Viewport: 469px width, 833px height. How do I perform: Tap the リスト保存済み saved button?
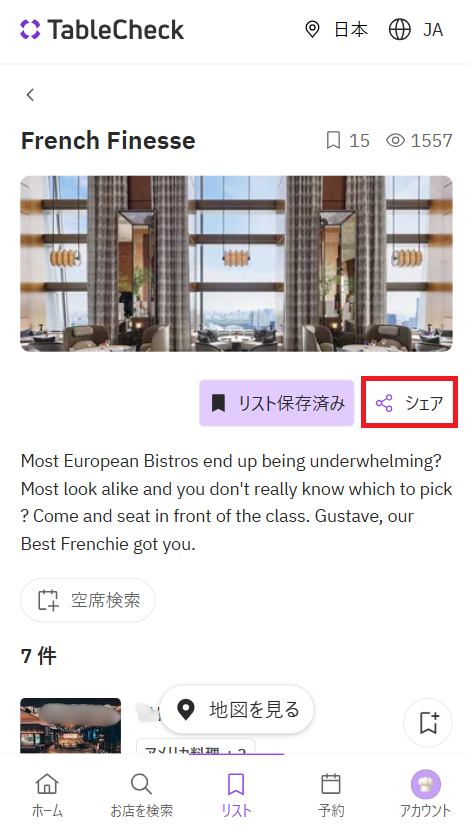pyautogui.click(x=277, y=403)
